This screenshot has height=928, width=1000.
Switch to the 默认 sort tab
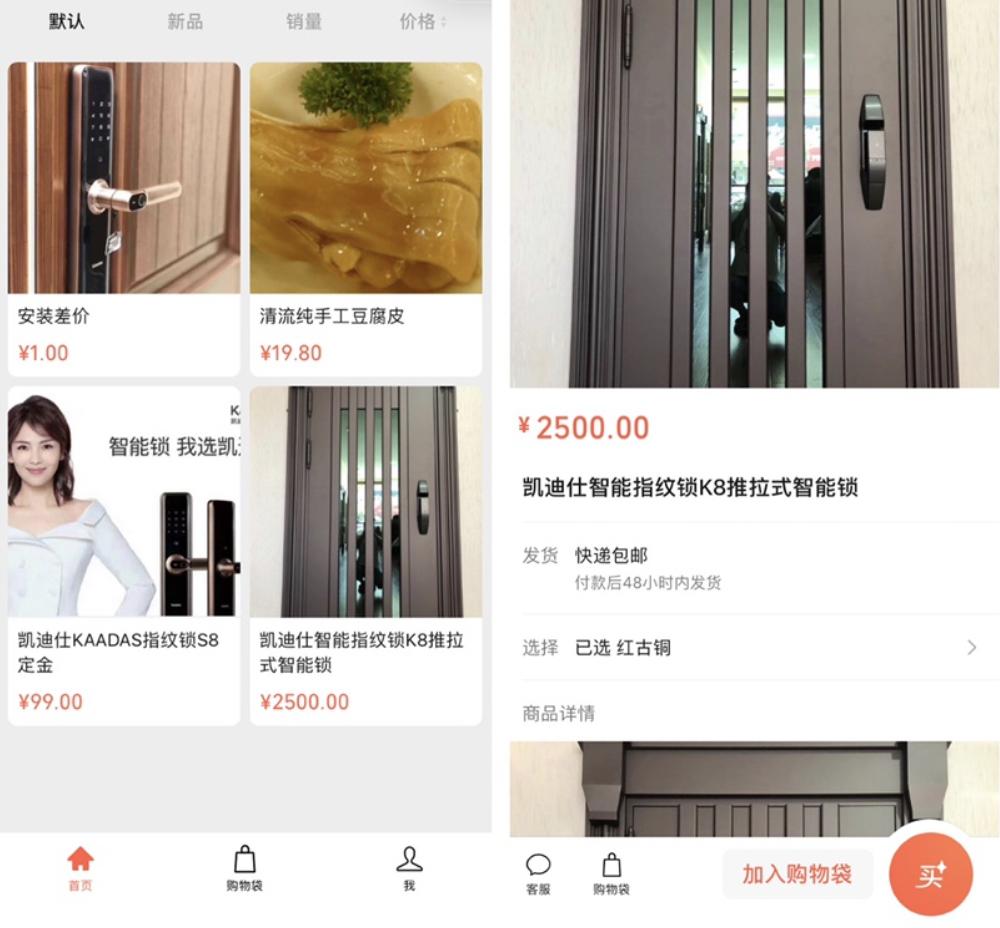pyautogui.click(x=67, y=21)
